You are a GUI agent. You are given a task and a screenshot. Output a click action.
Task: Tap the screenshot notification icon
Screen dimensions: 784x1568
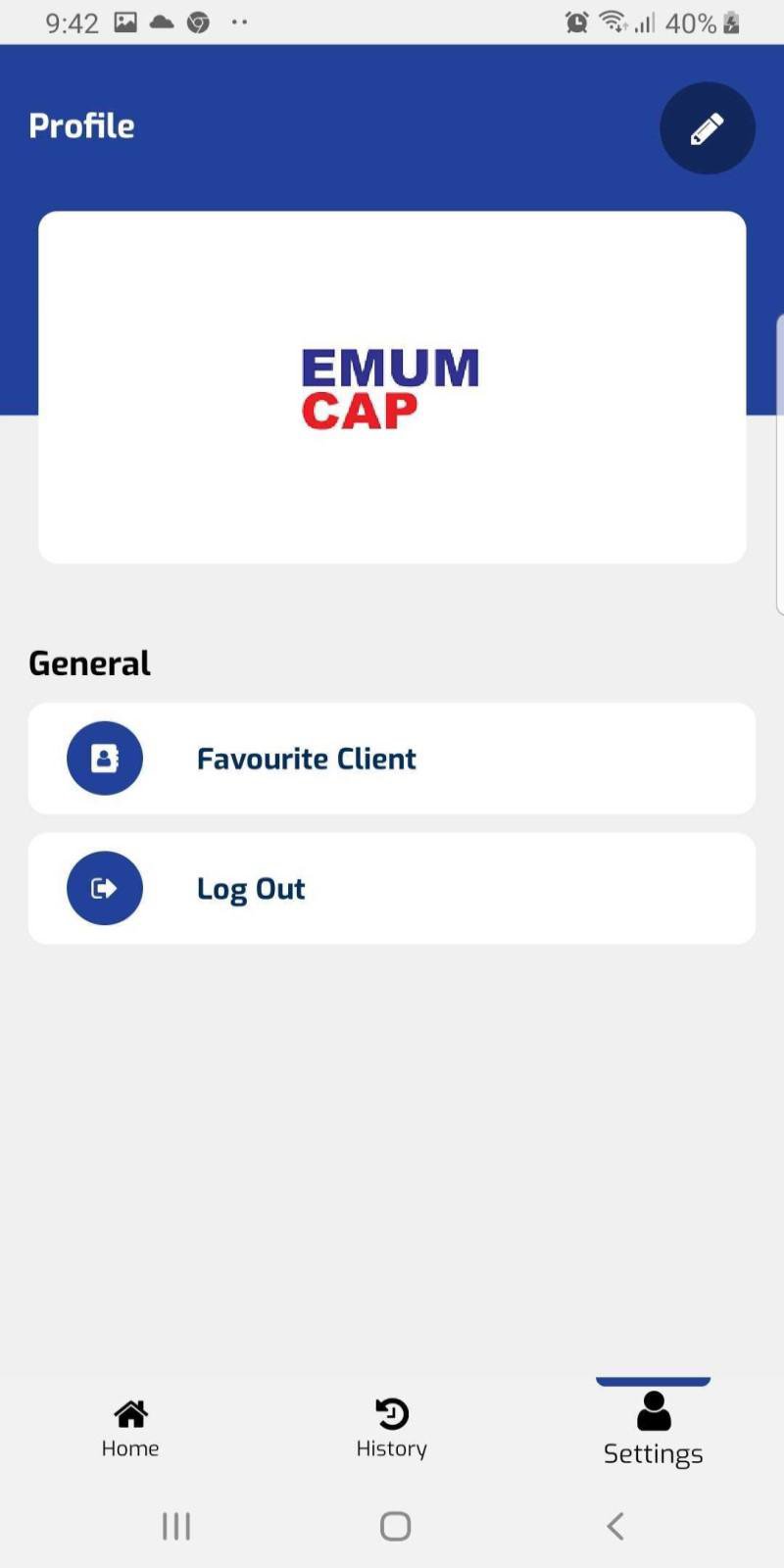pos(125,22)
